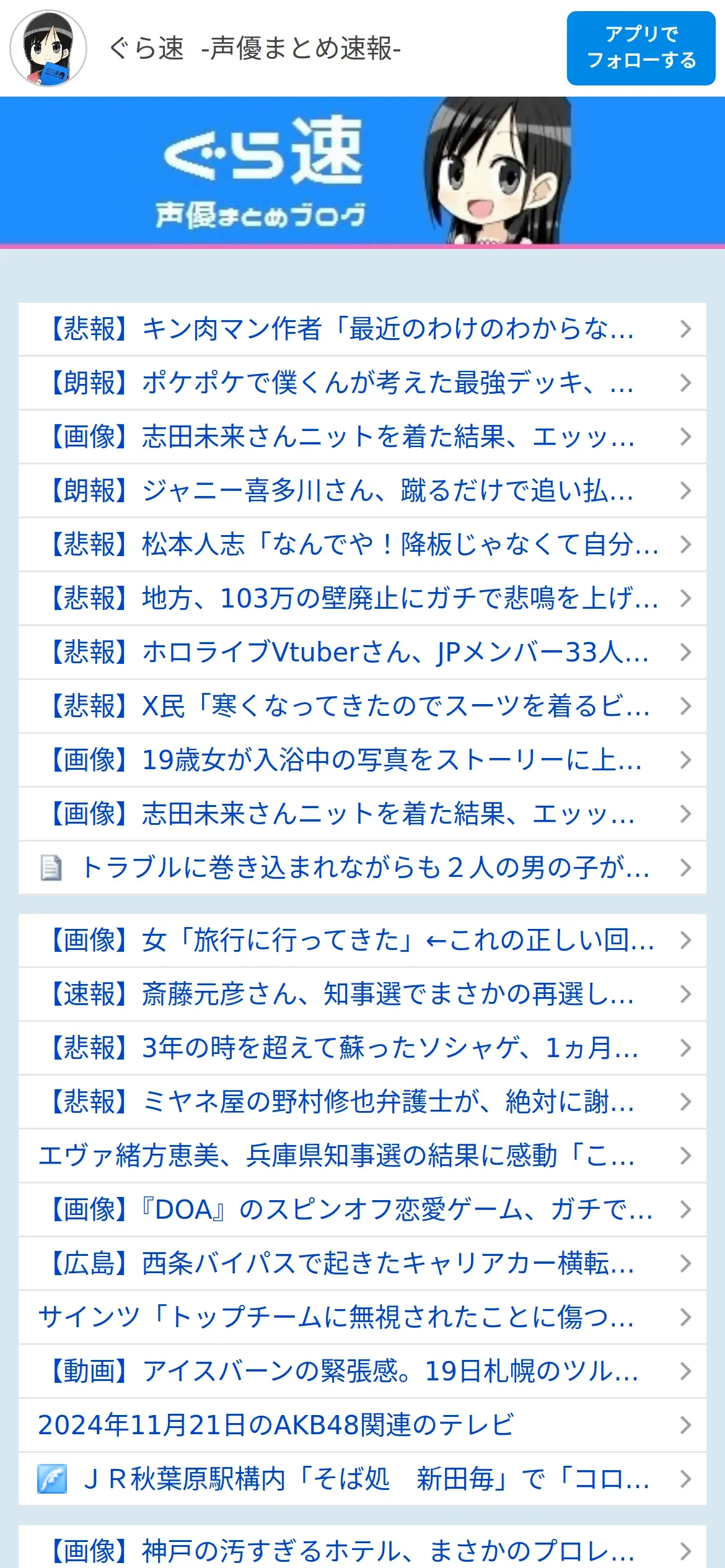Screen dimensions: 725x1568
Task: Open the 103万の壁廃止 article
Action: (x=362, y=598)
